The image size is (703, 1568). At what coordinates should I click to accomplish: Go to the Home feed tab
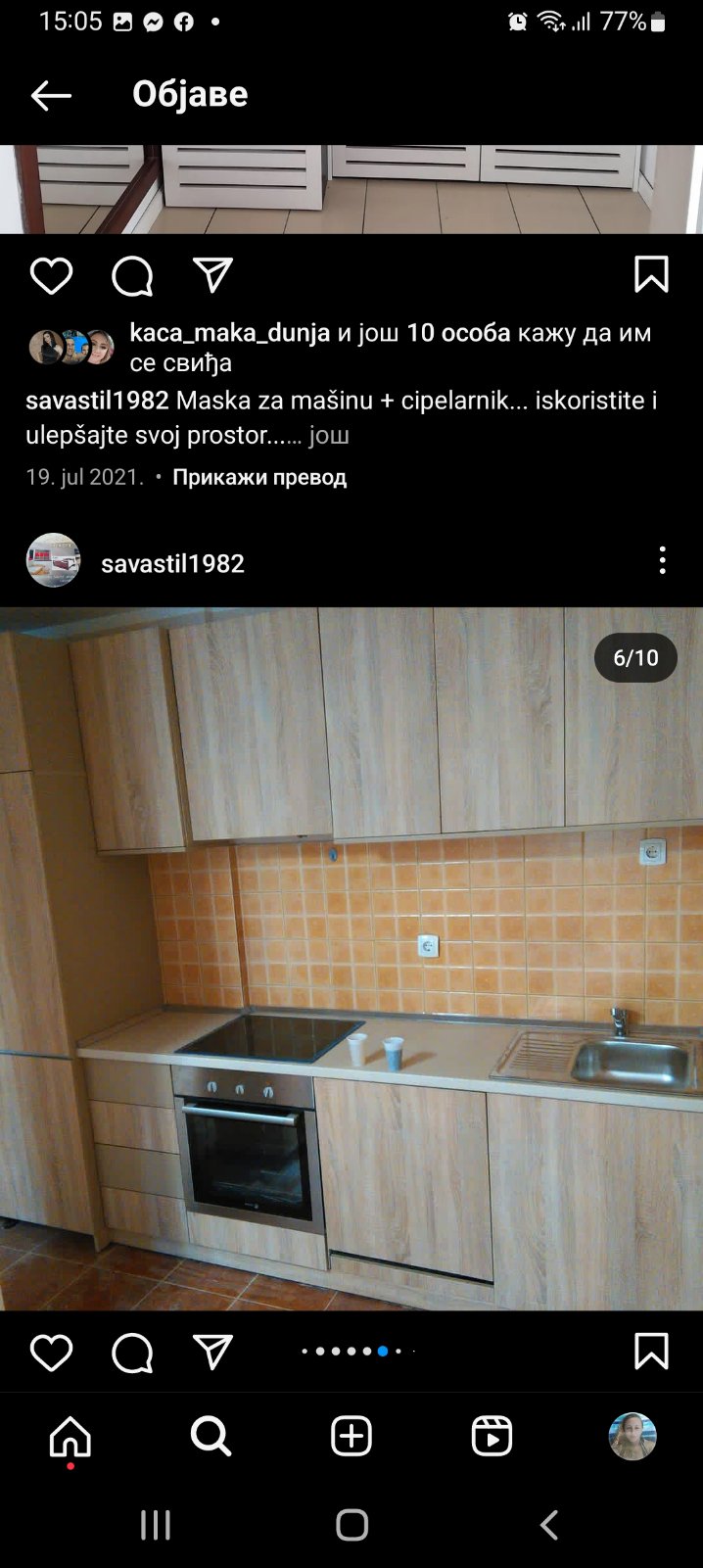point(70,1437)
